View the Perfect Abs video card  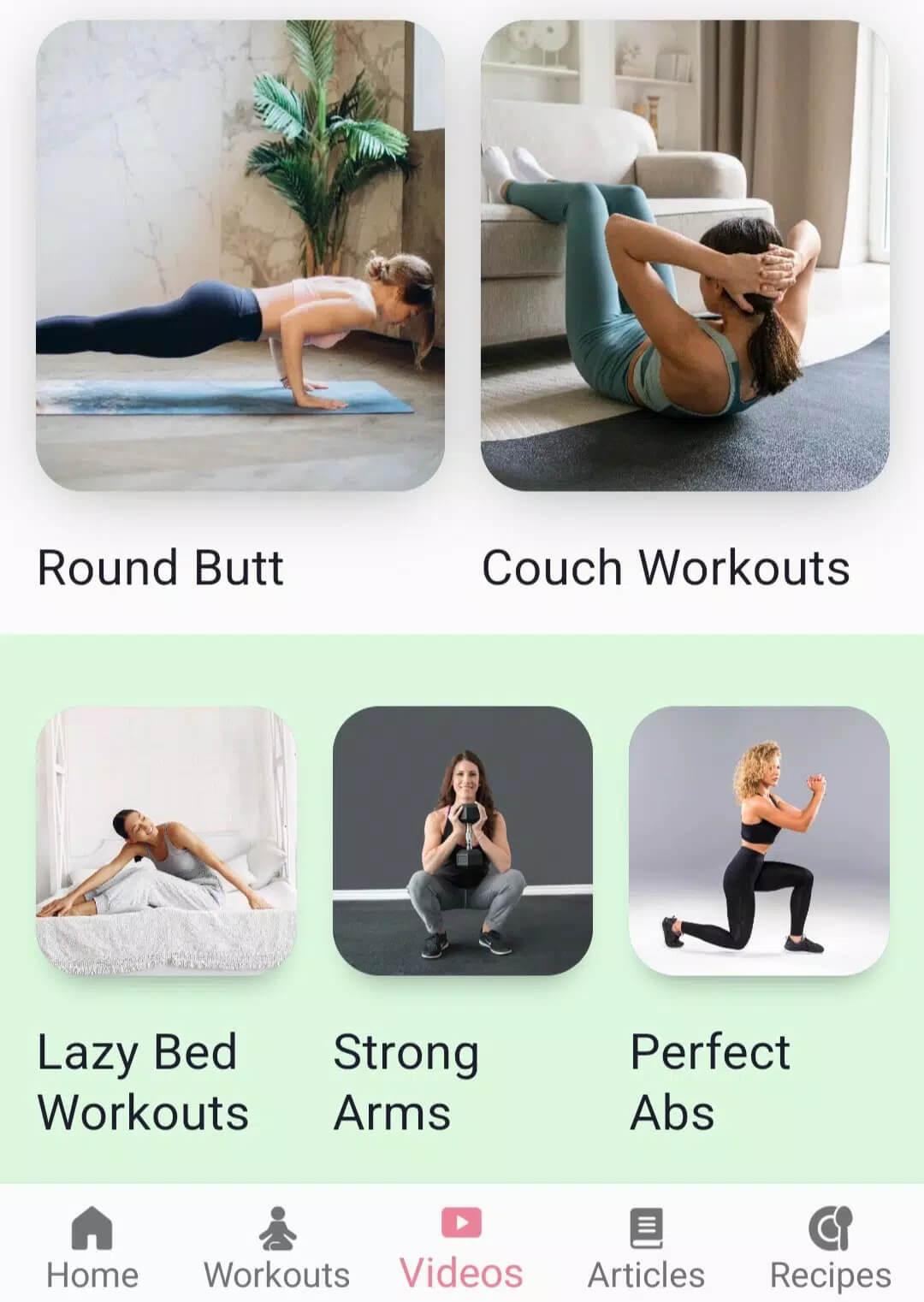[x=758, y=840]
